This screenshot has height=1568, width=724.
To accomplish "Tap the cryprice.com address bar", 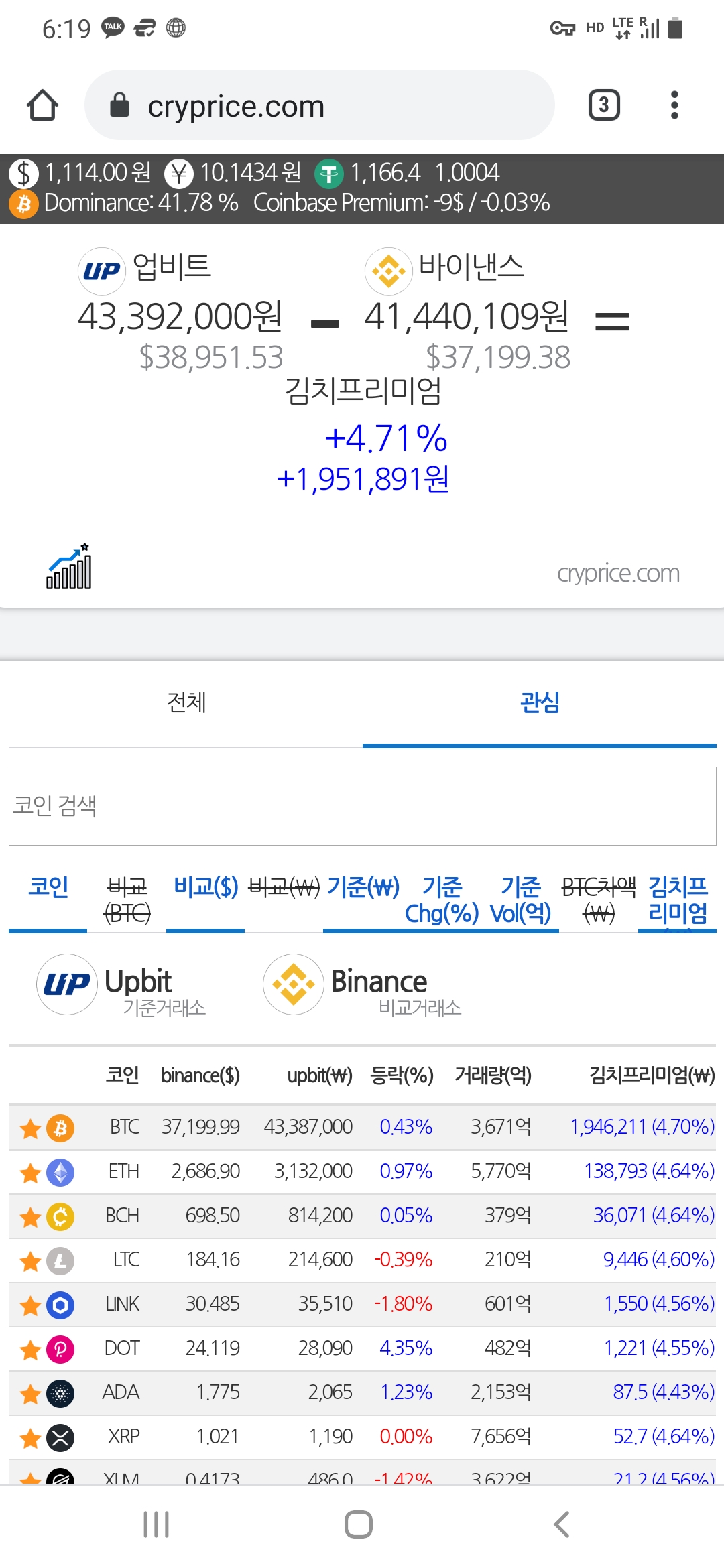I will coord(319,106).
